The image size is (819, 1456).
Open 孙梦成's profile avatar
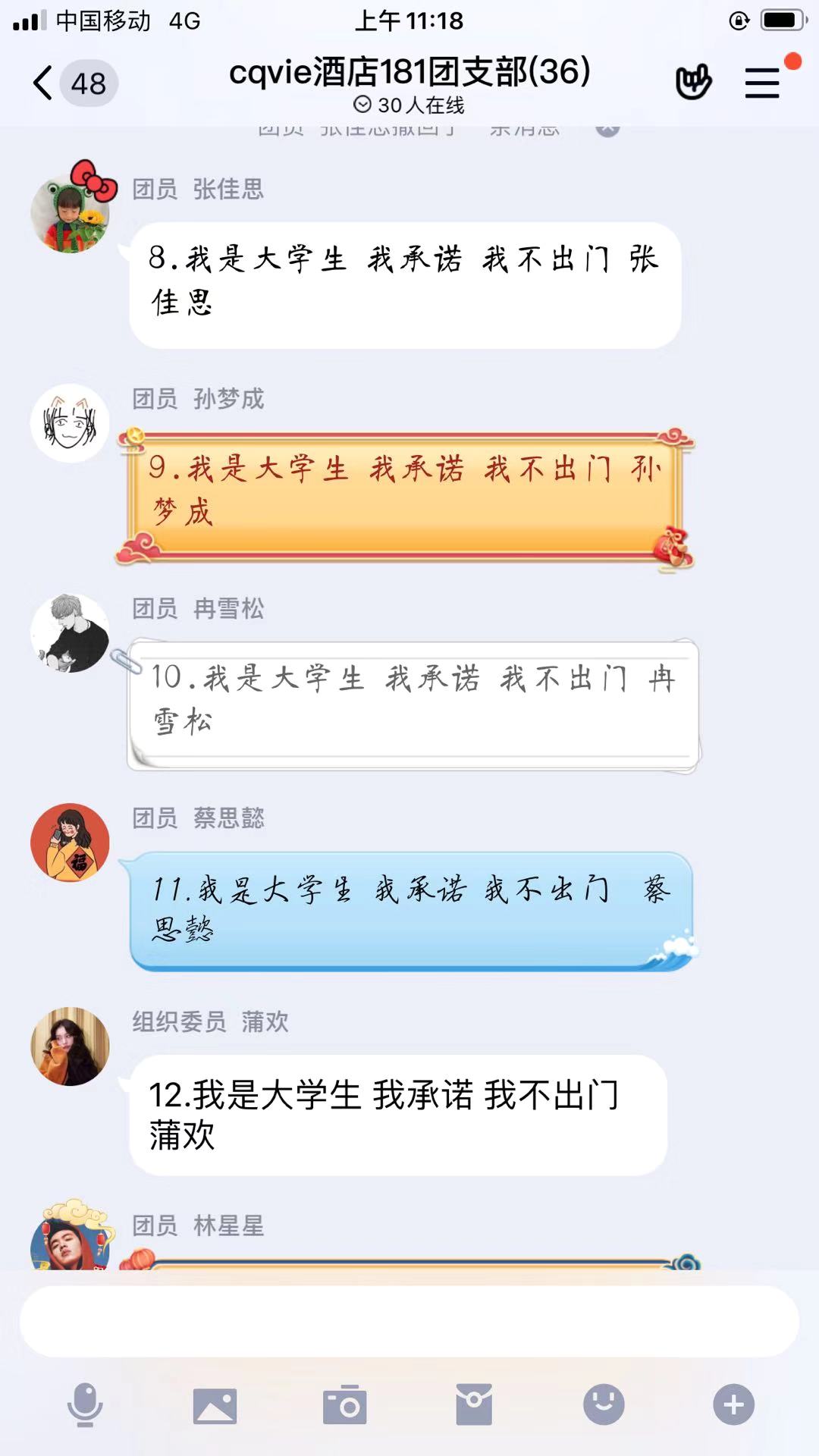70,423
